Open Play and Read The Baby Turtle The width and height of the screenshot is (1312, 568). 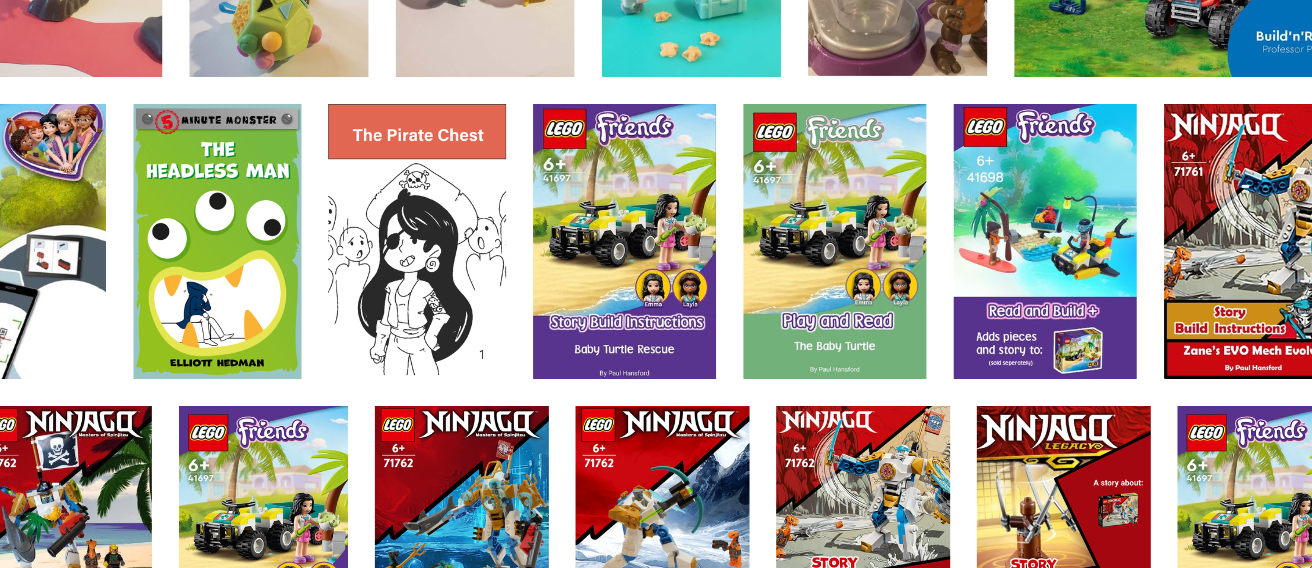coord(834,241)
